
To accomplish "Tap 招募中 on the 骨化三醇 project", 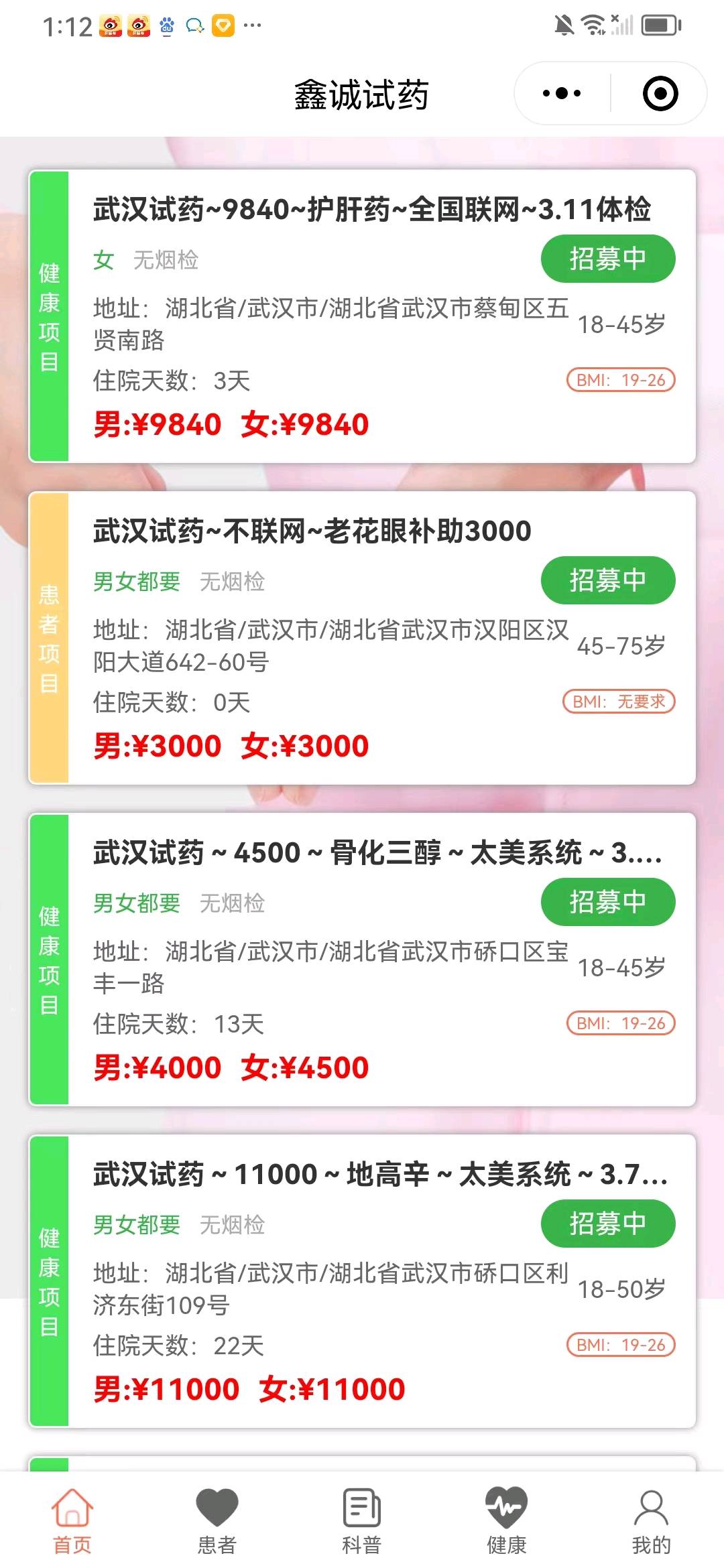I will (607, 902).
